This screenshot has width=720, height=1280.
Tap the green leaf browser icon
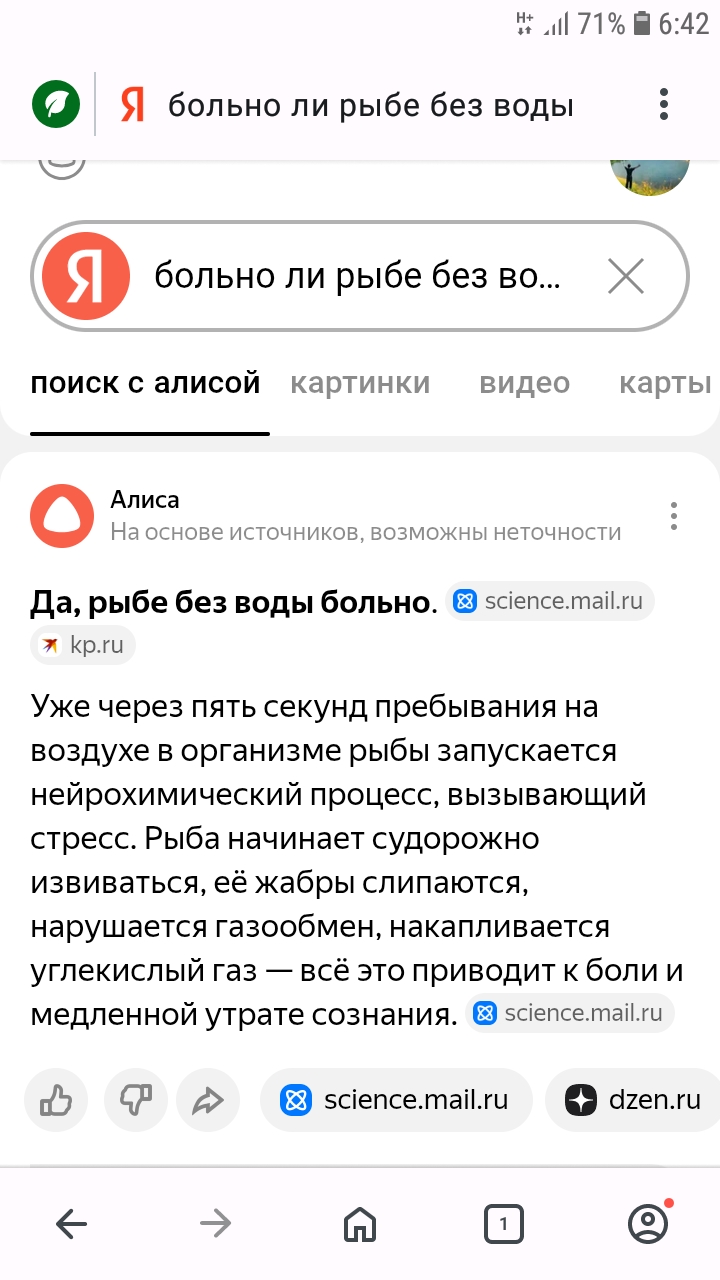coord(57,104)
